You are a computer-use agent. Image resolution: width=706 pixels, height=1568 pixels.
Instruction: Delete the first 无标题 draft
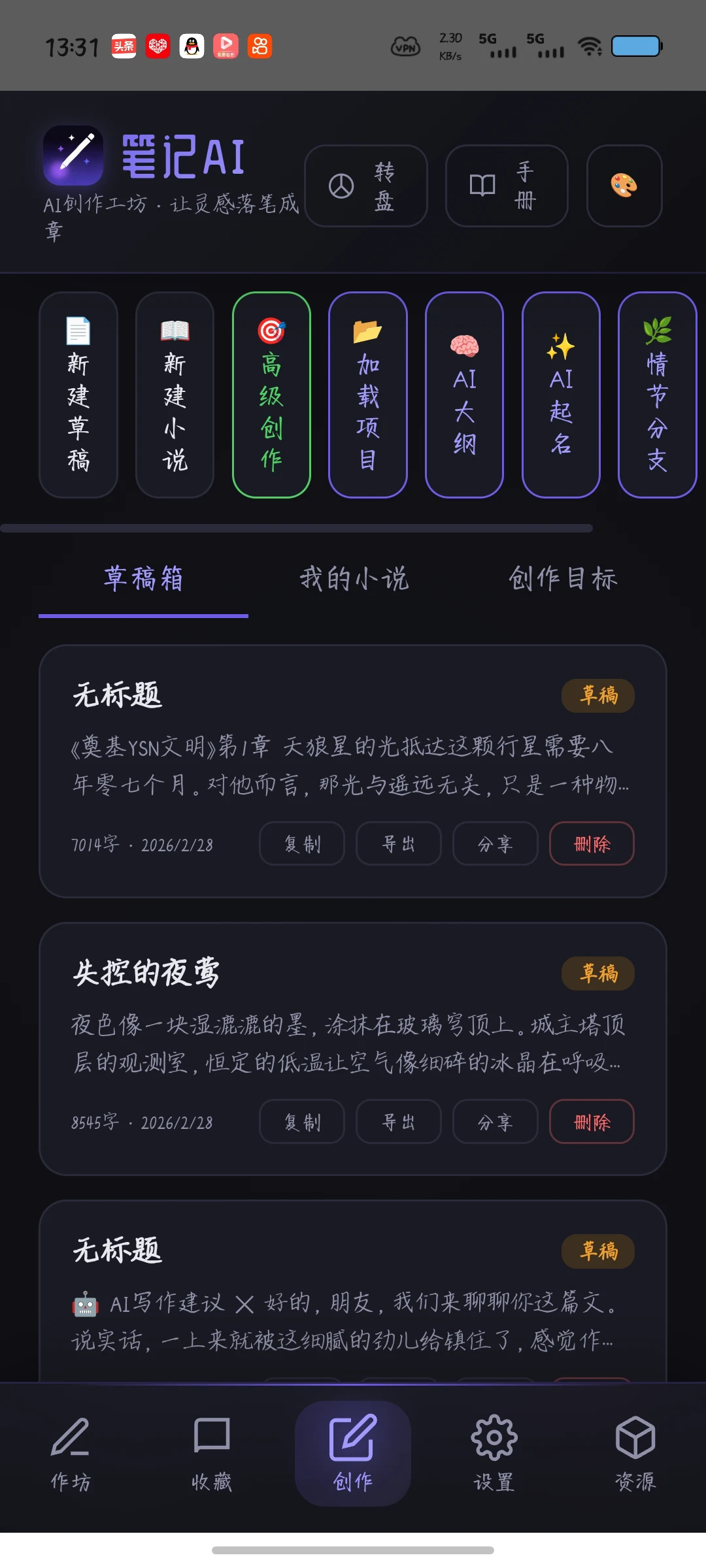pos(592,844)
